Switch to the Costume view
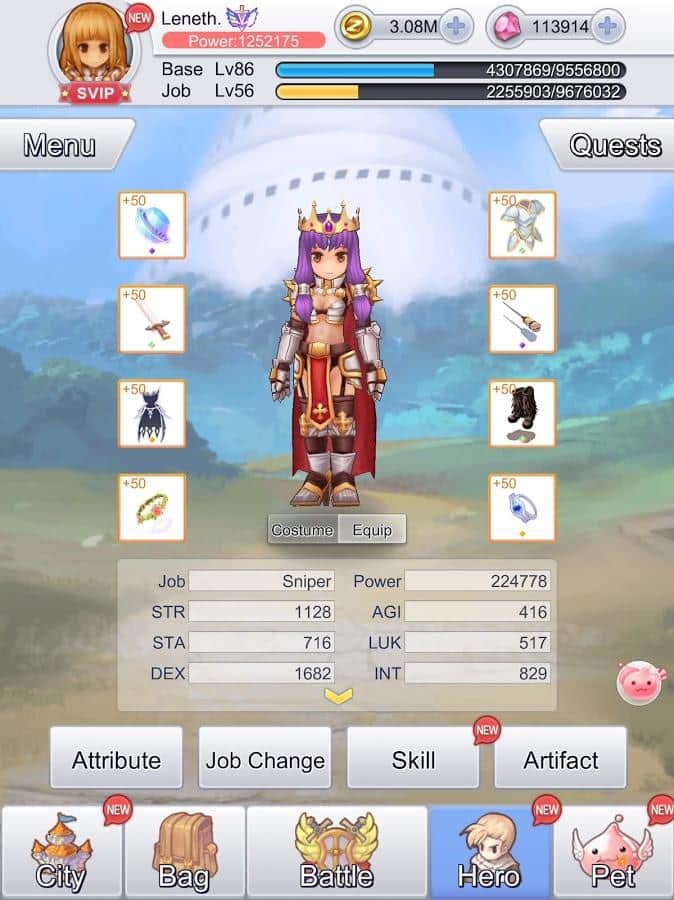Screen dimensions: 674x900 pos(302,530)
